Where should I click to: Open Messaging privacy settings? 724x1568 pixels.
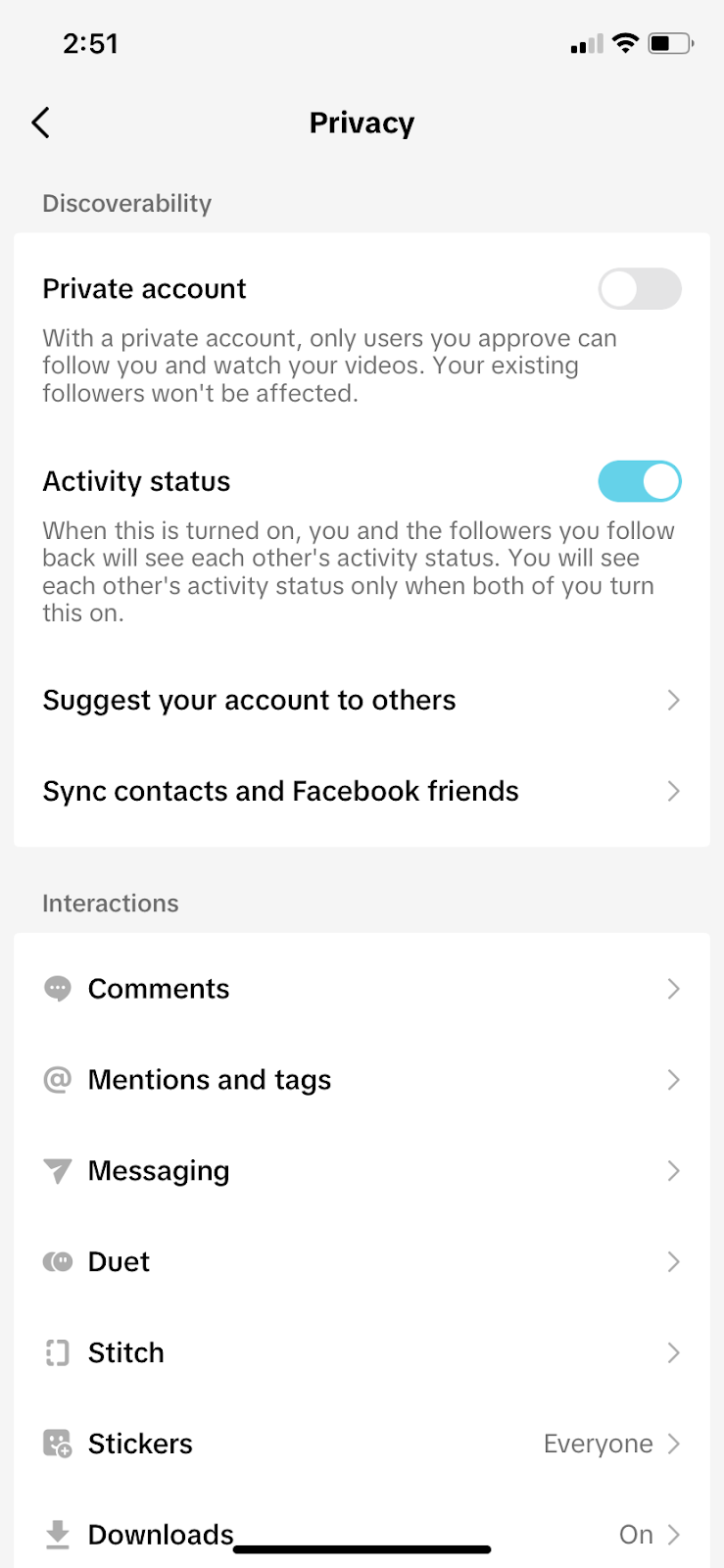361,1171
